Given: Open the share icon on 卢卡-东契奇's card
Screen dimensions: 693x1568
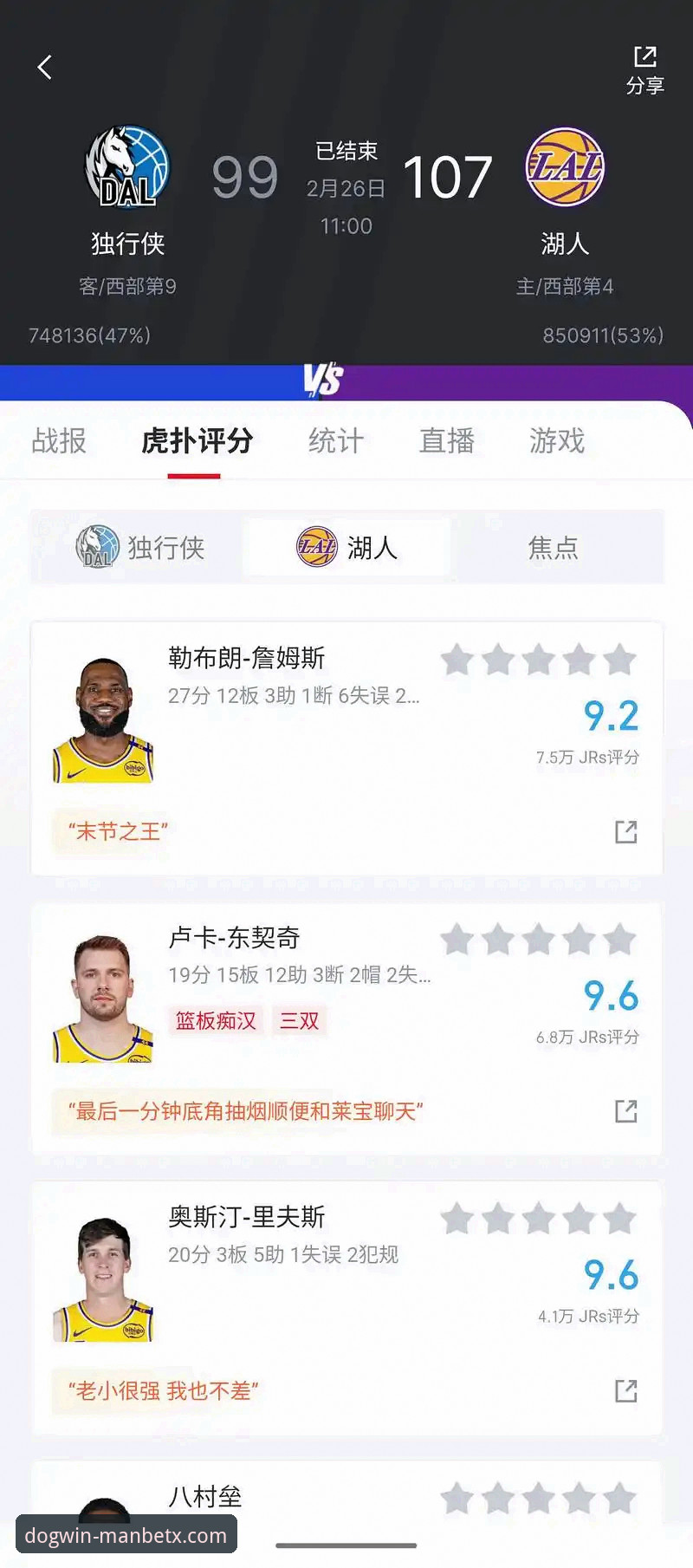Looking at the screenshot, I should (625, 1111).
